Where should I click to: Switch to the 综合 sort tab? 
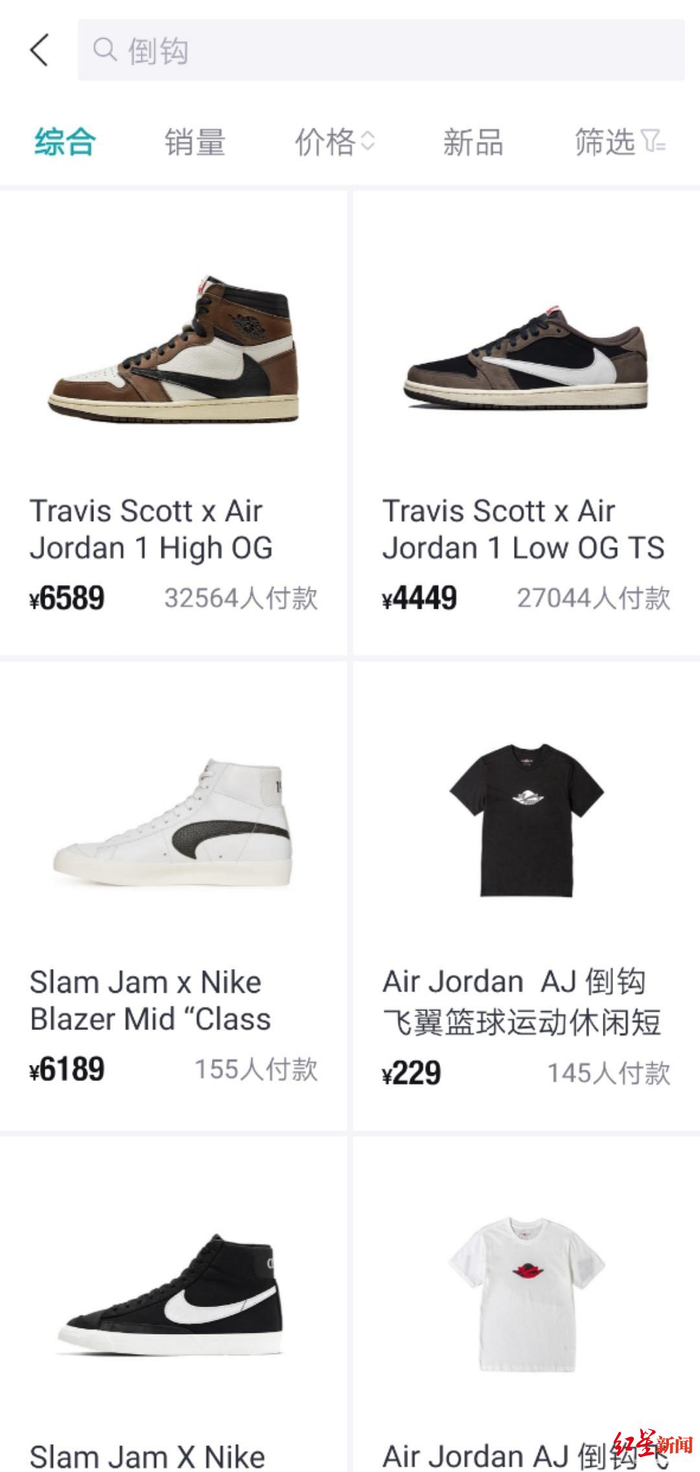click(65, 142)
